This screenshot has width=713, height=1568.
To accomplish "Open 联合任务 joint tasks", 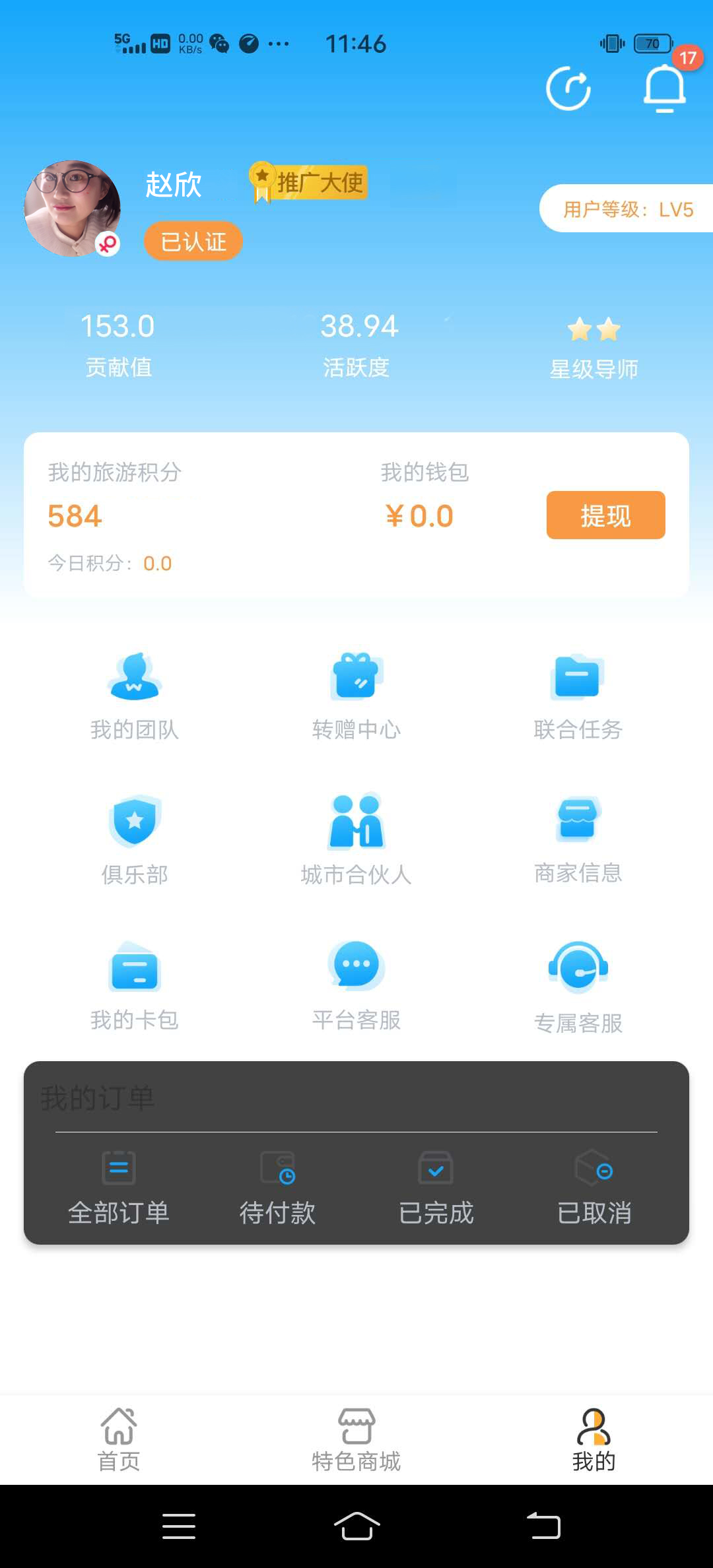I will pos(578,696).
